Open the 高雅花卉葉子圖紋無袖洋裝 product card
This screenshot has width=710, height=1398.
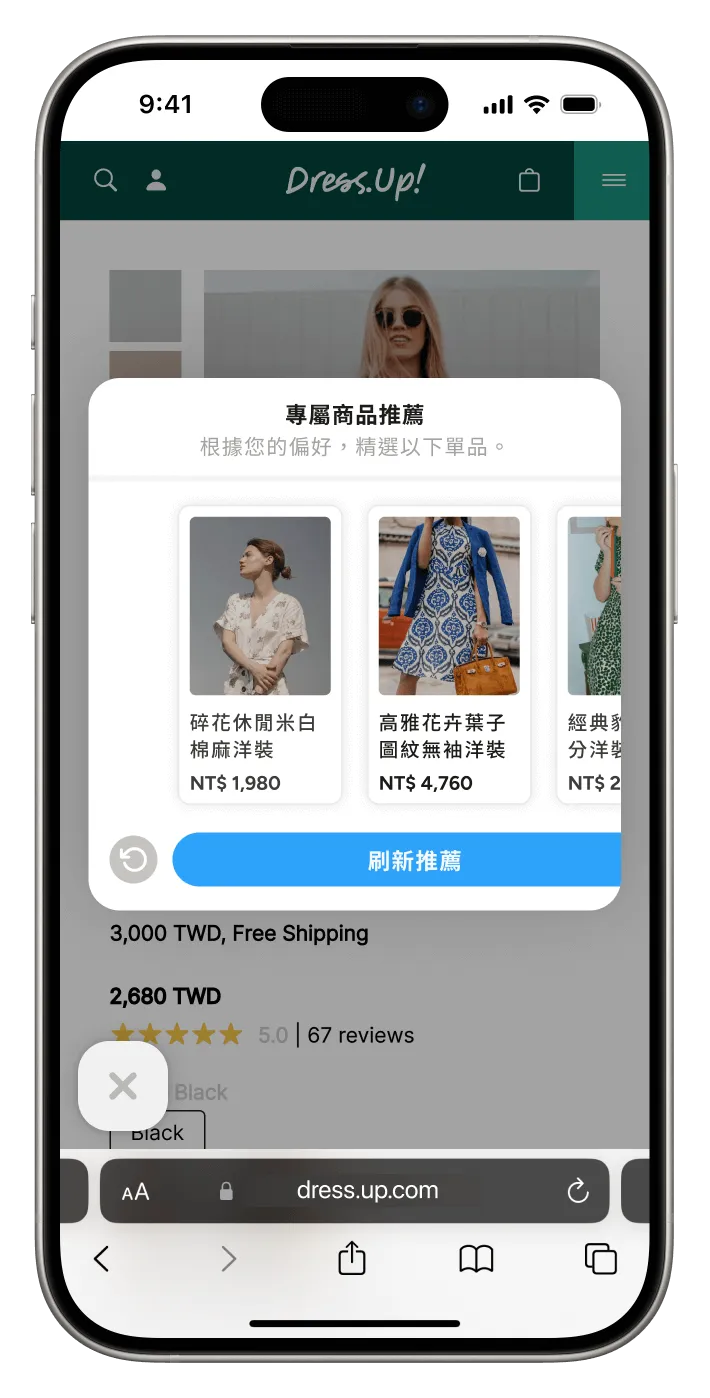pyautogui.click(x=449, y=654)
